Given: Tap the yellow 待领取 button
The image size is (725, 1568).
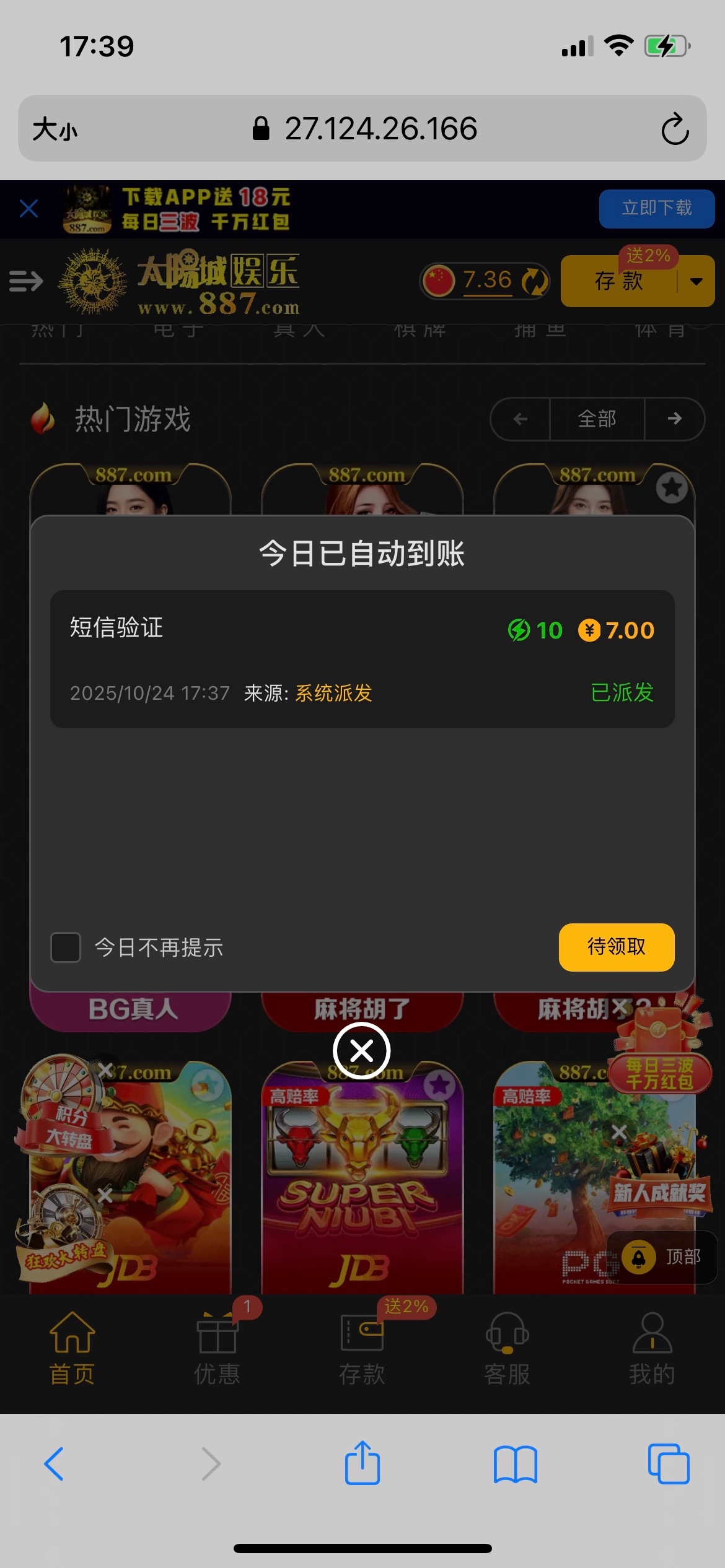Looking at the screenshot, I should click(616, 947).
